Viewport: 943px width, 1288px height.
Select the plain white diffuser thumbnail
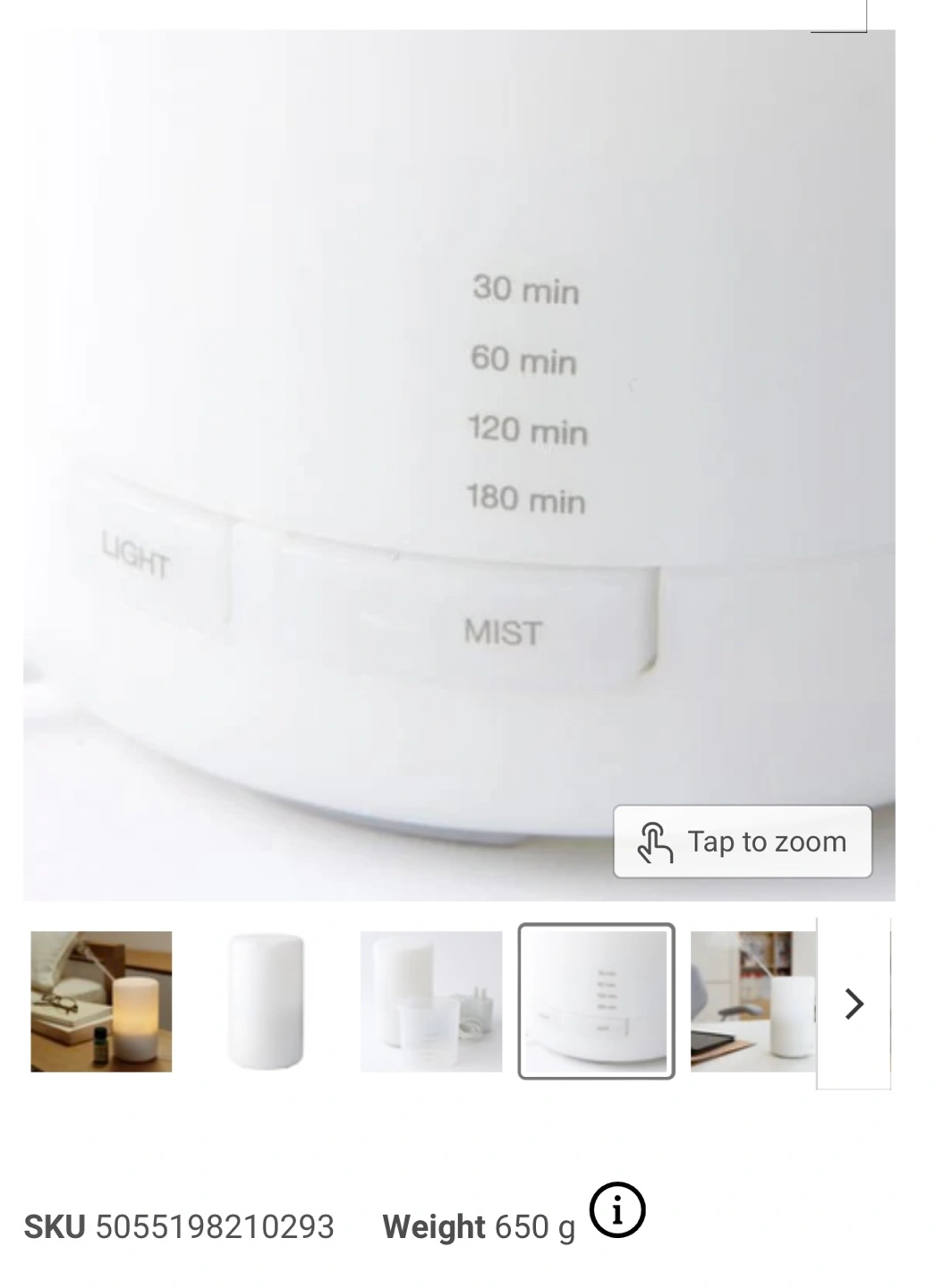[266, 1002]
